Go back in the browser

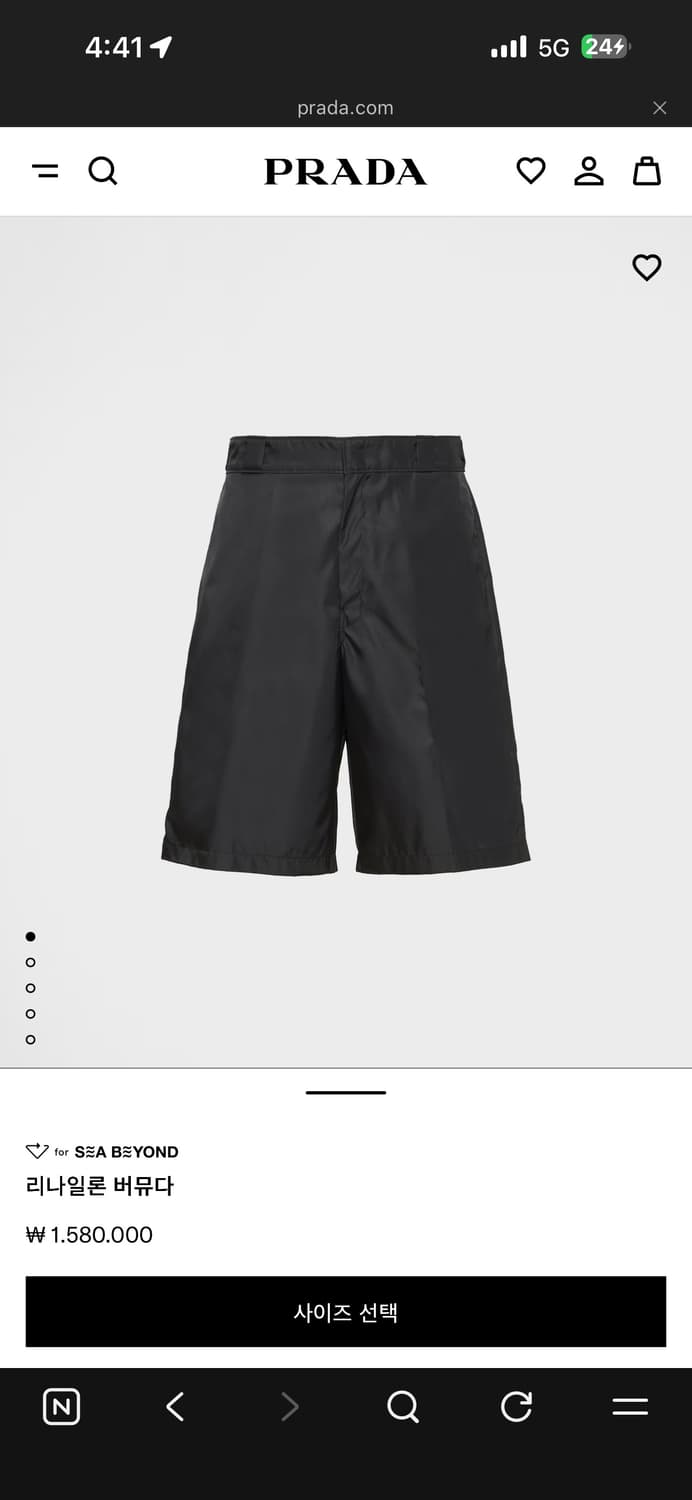[175, 1407]
